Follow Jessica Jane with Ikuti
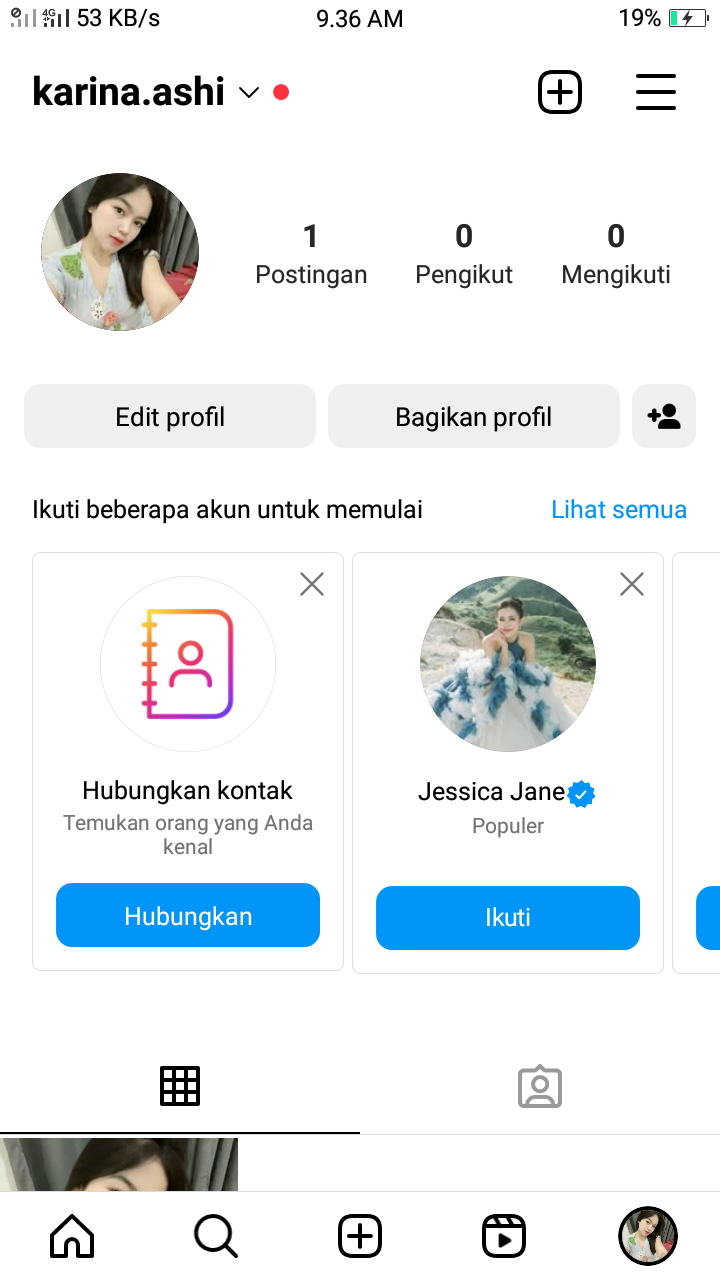The width and height of the screenshot is (720, 1280). 508,918
